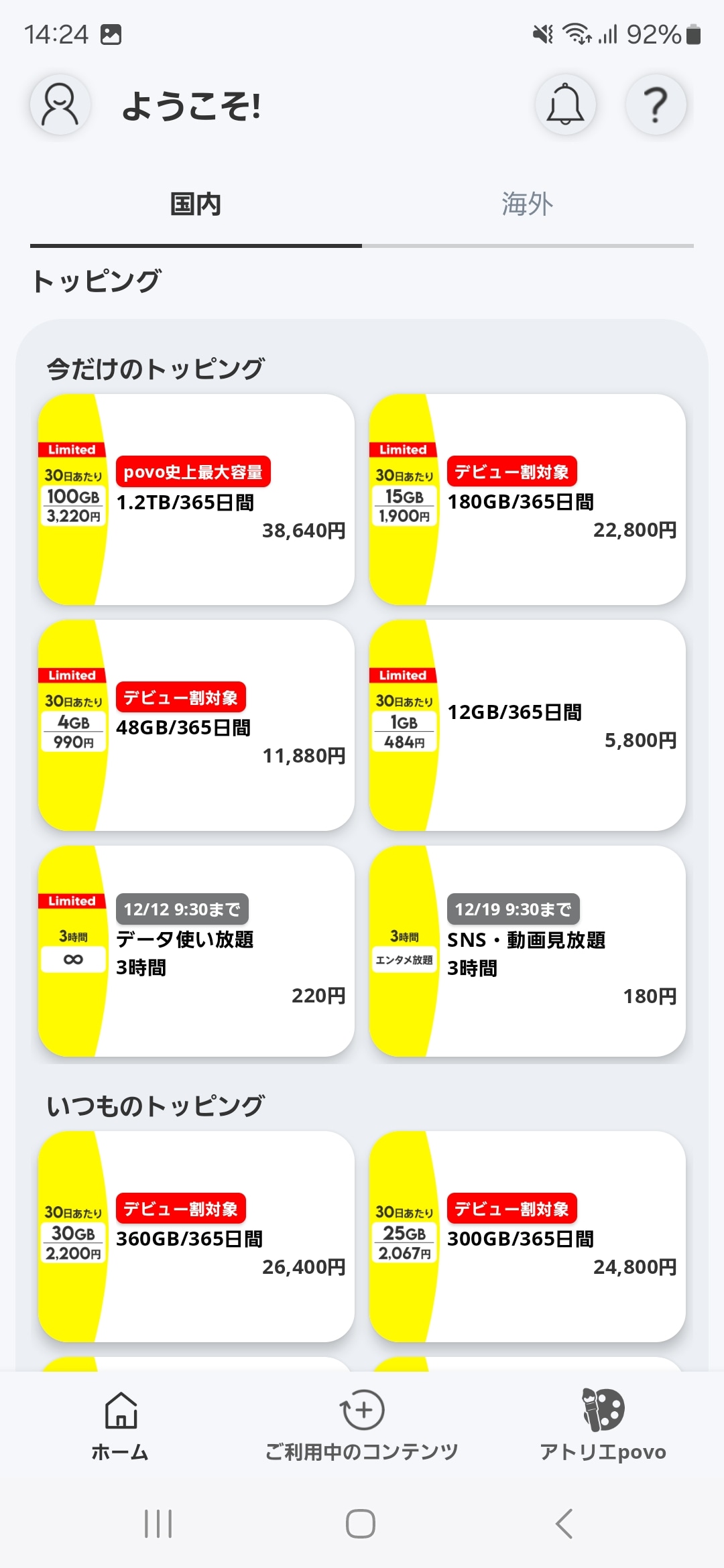Select the 180GB/365日間 debut plan
The width and height of the screenshot is (724, 1568).
527,499
